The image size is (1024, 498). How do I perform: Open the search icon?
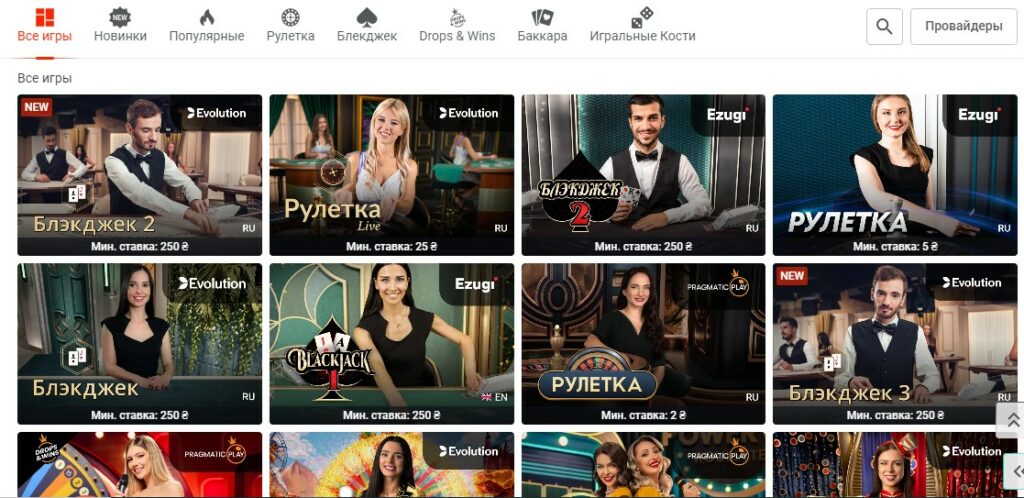(x=884, y=26)
